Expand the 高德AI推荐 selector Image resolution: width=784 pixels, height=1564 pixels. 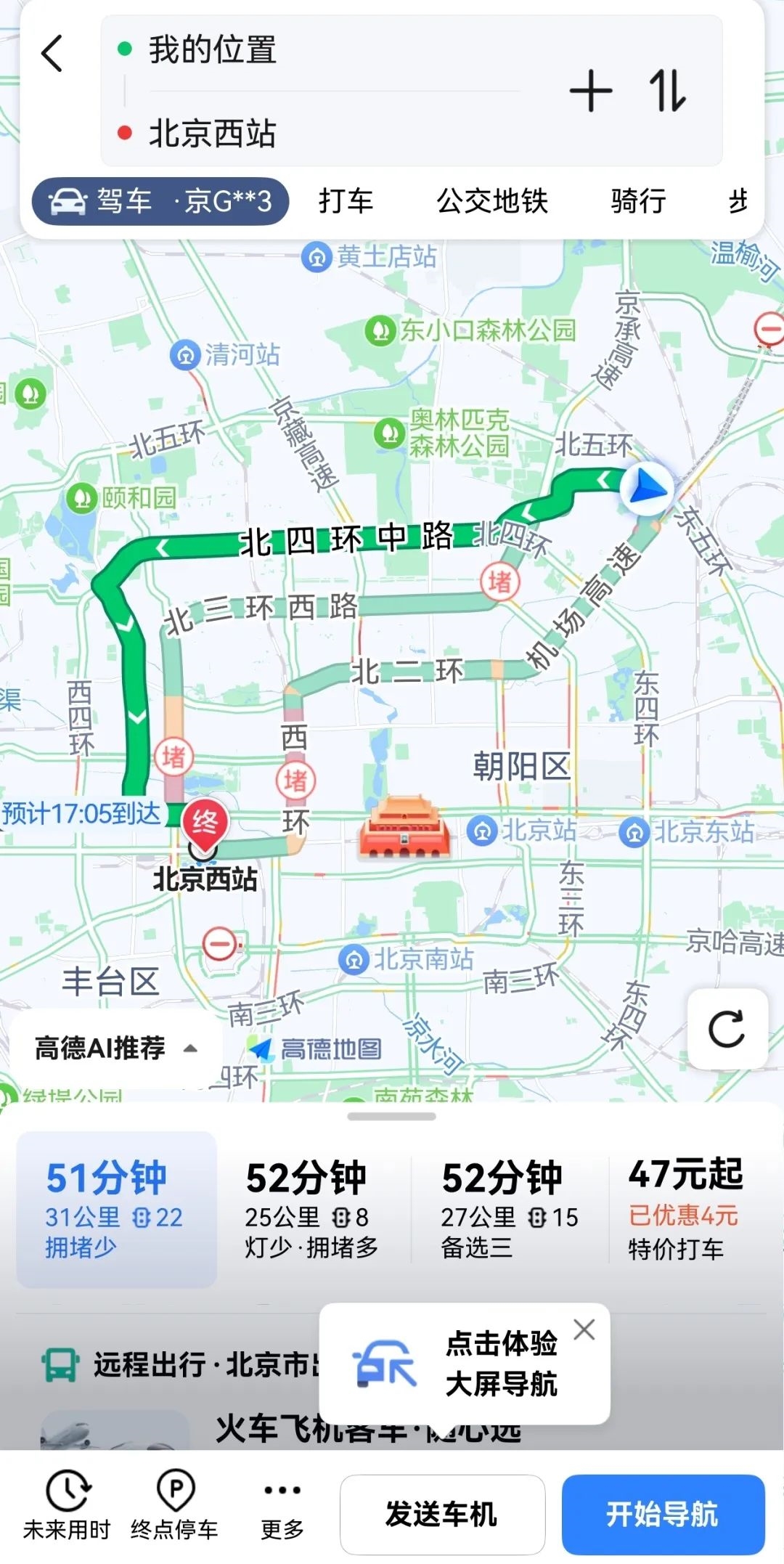tap(116, 1048)
